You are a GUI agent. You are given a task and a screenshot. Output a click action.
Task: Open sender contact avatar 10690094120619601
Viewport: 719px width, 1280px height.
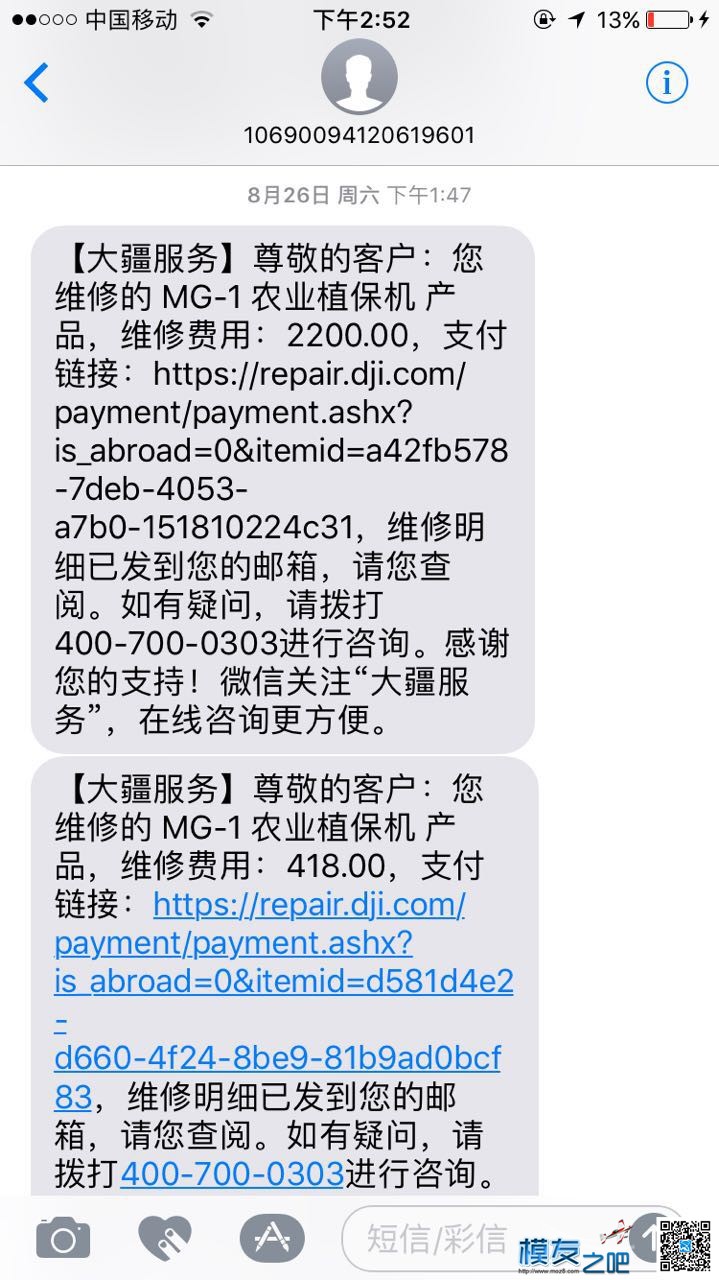pos(359,78)
